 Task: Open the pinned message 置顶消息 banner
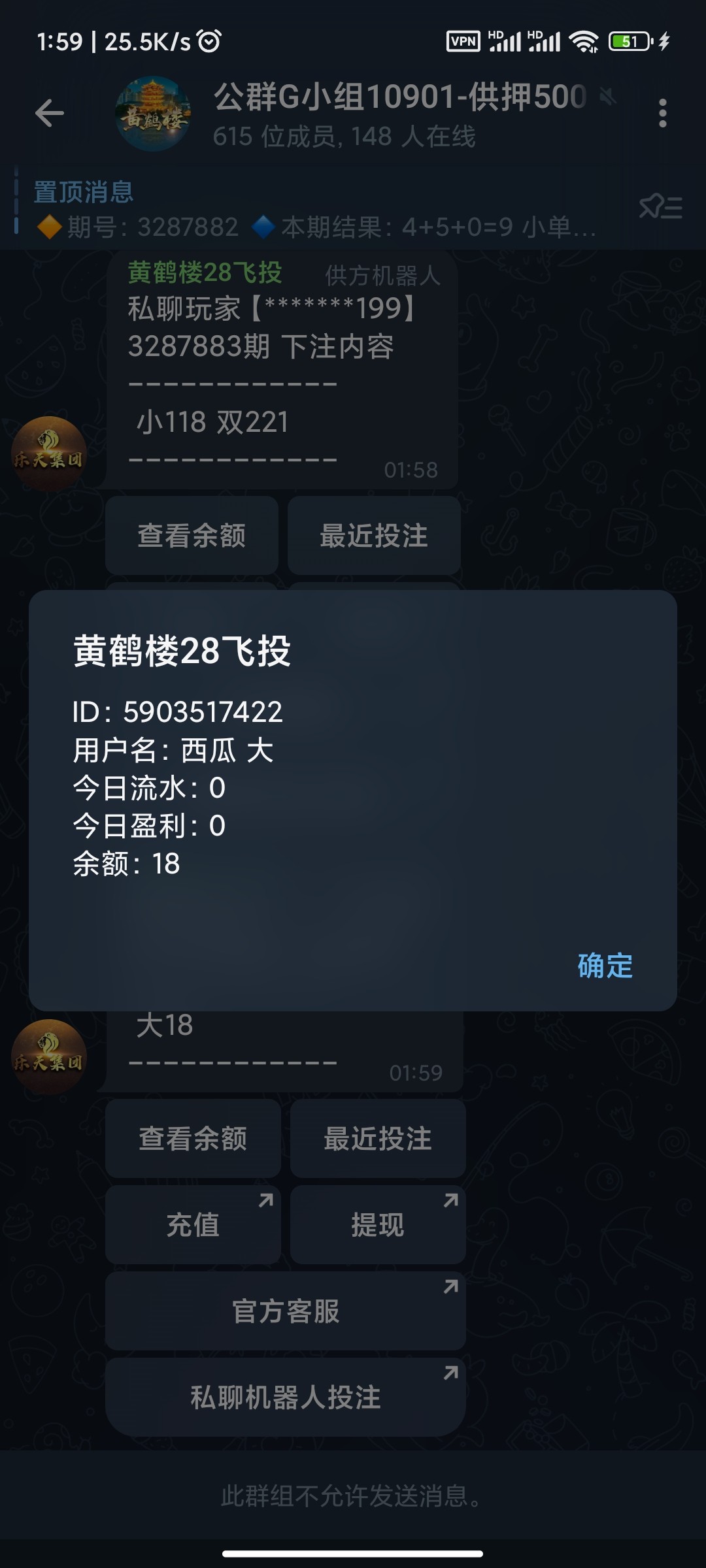(314, 209)
